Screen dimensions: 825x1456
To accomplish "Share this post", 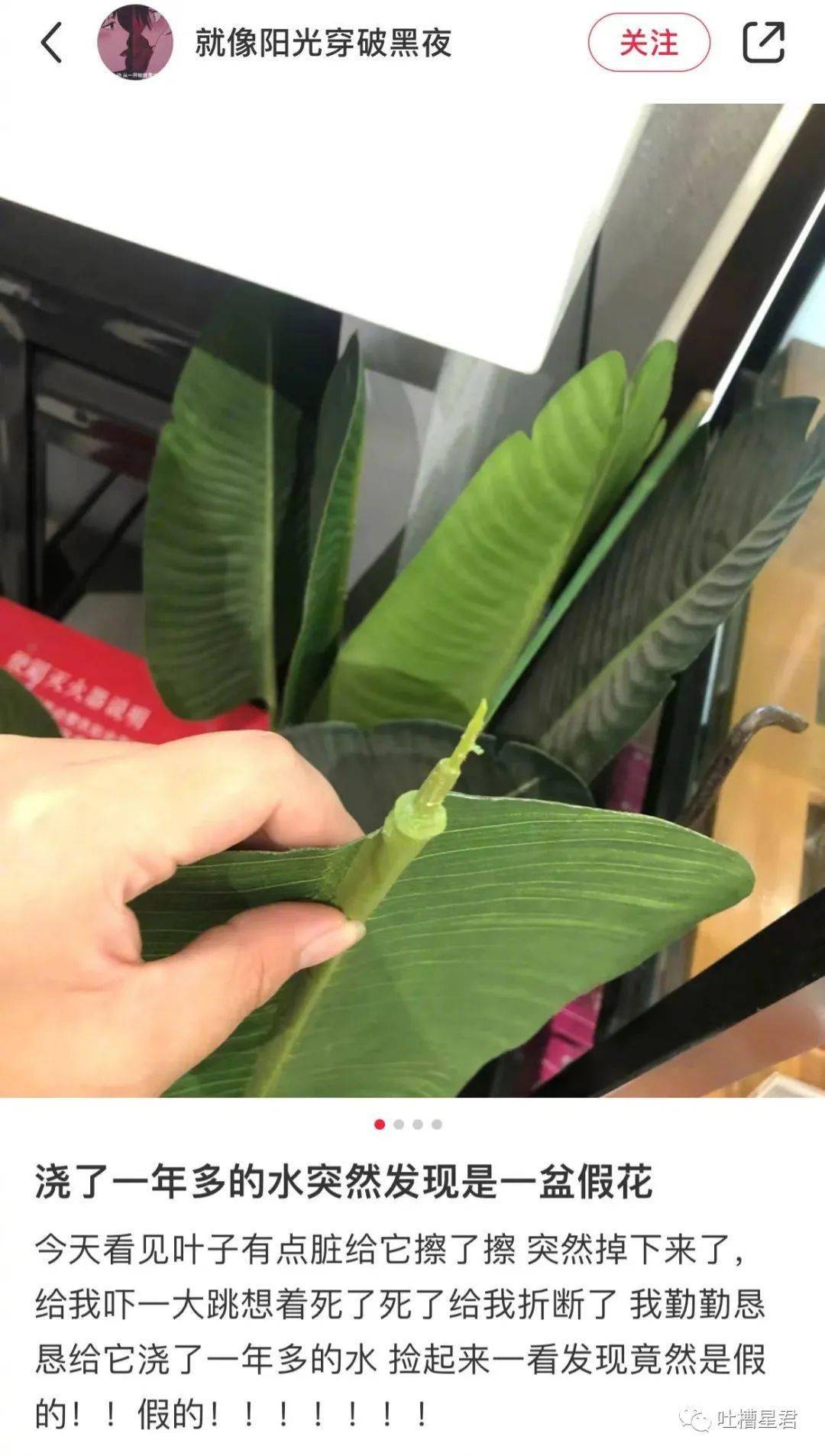I will tap(764, 43).
